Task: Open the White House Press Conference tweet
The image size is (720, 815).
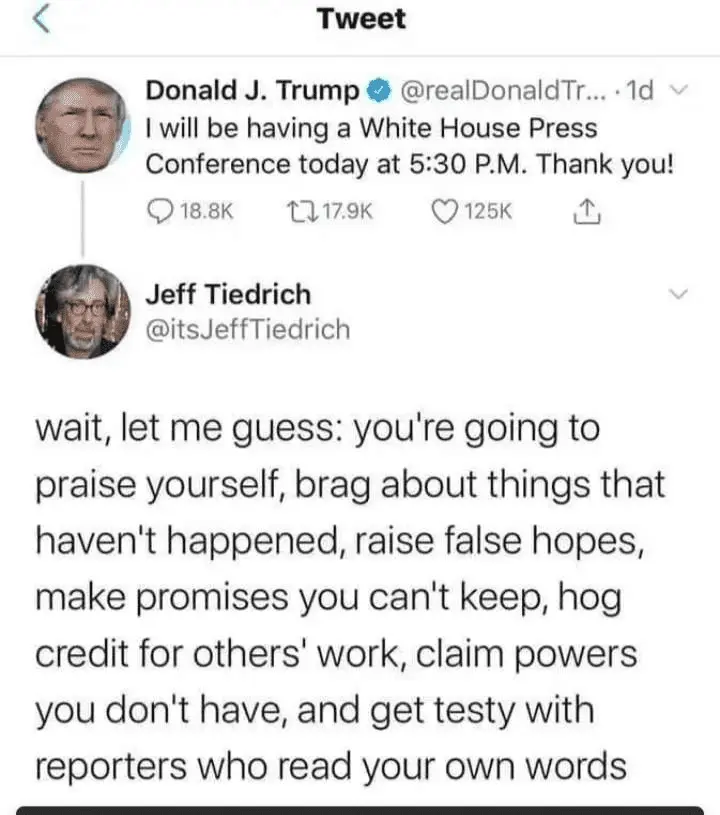Action: click(x=410, y=145)
